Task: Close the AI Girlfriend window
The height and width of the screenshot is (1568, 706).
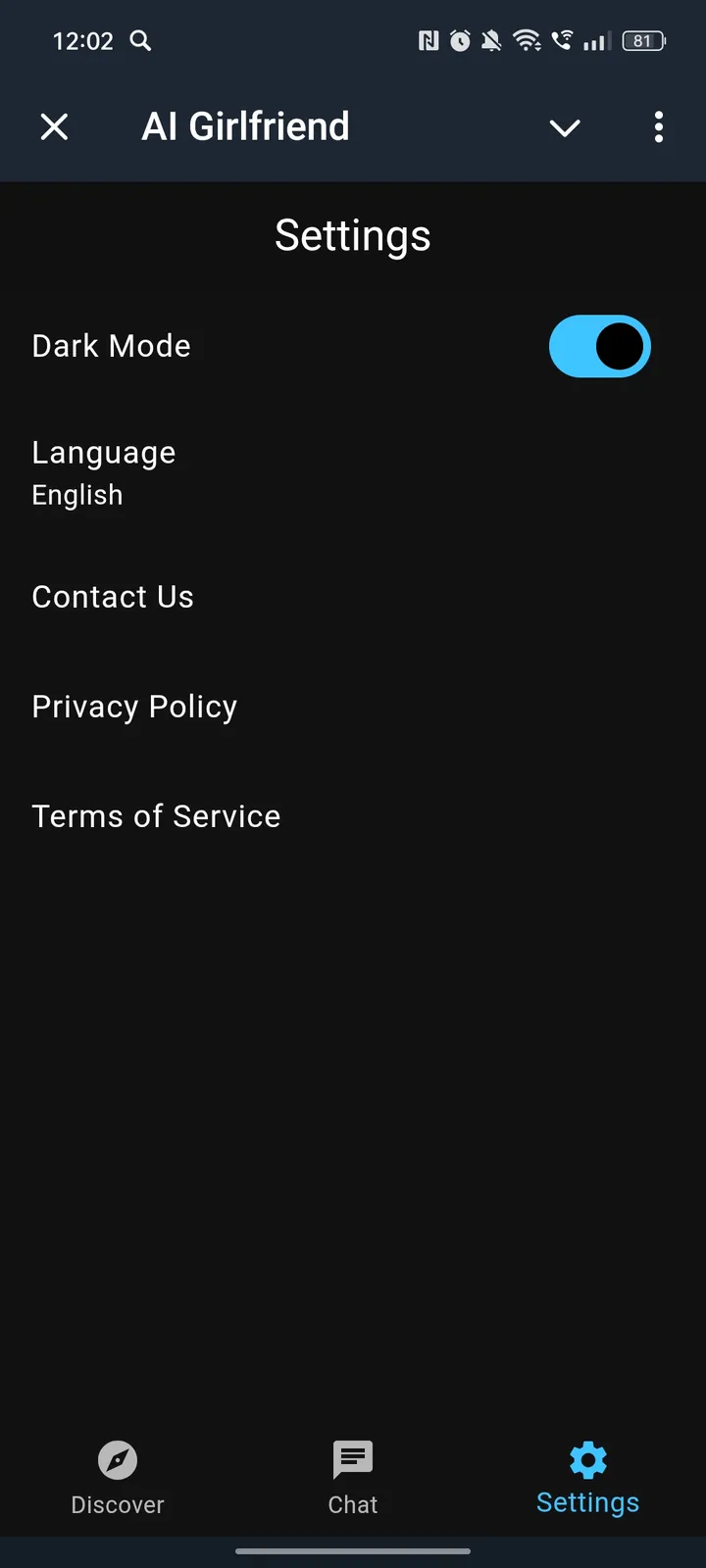Action: point(55,126)
